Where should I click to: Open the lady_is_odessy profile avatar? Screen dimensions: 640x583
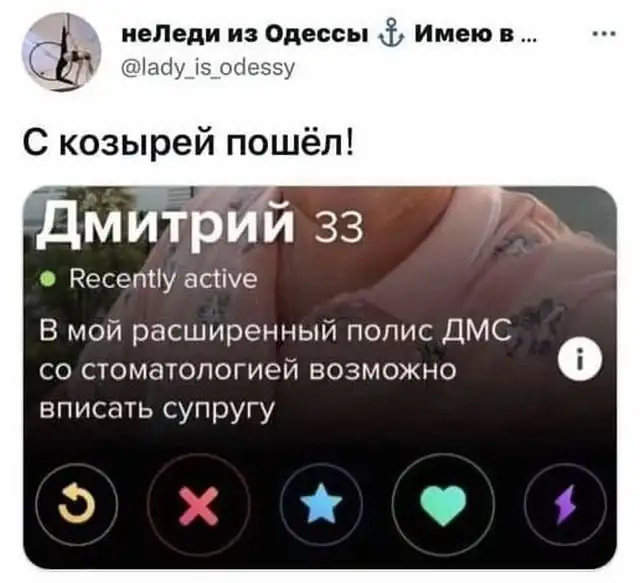59,51
